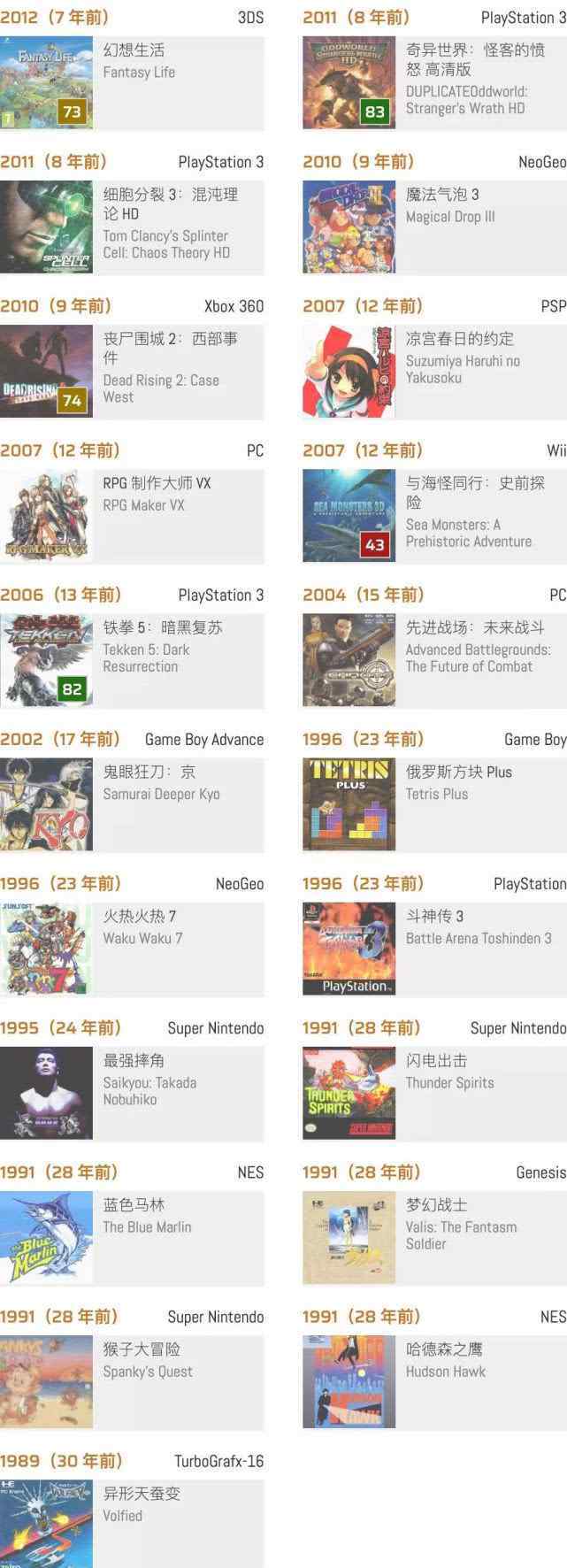Image resolution: width=567 pixels, height=1568 pixels.
Task: View Saikyou: Takada Nobuhiko entry
Action: pyautogui.click(x=133, y=1092)
